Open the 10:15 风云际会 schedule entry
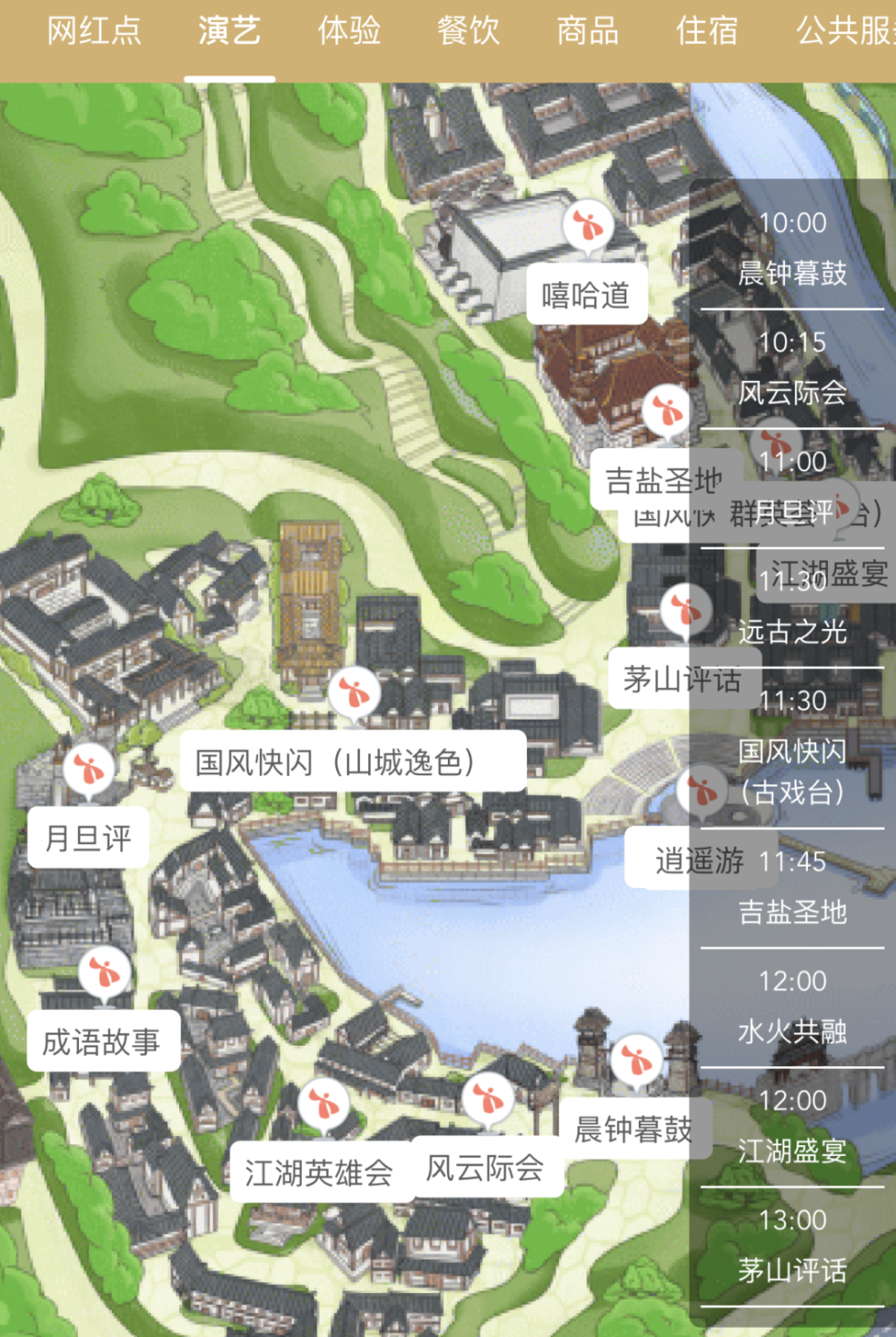896x1337 pixels. [x=792, y=367]
